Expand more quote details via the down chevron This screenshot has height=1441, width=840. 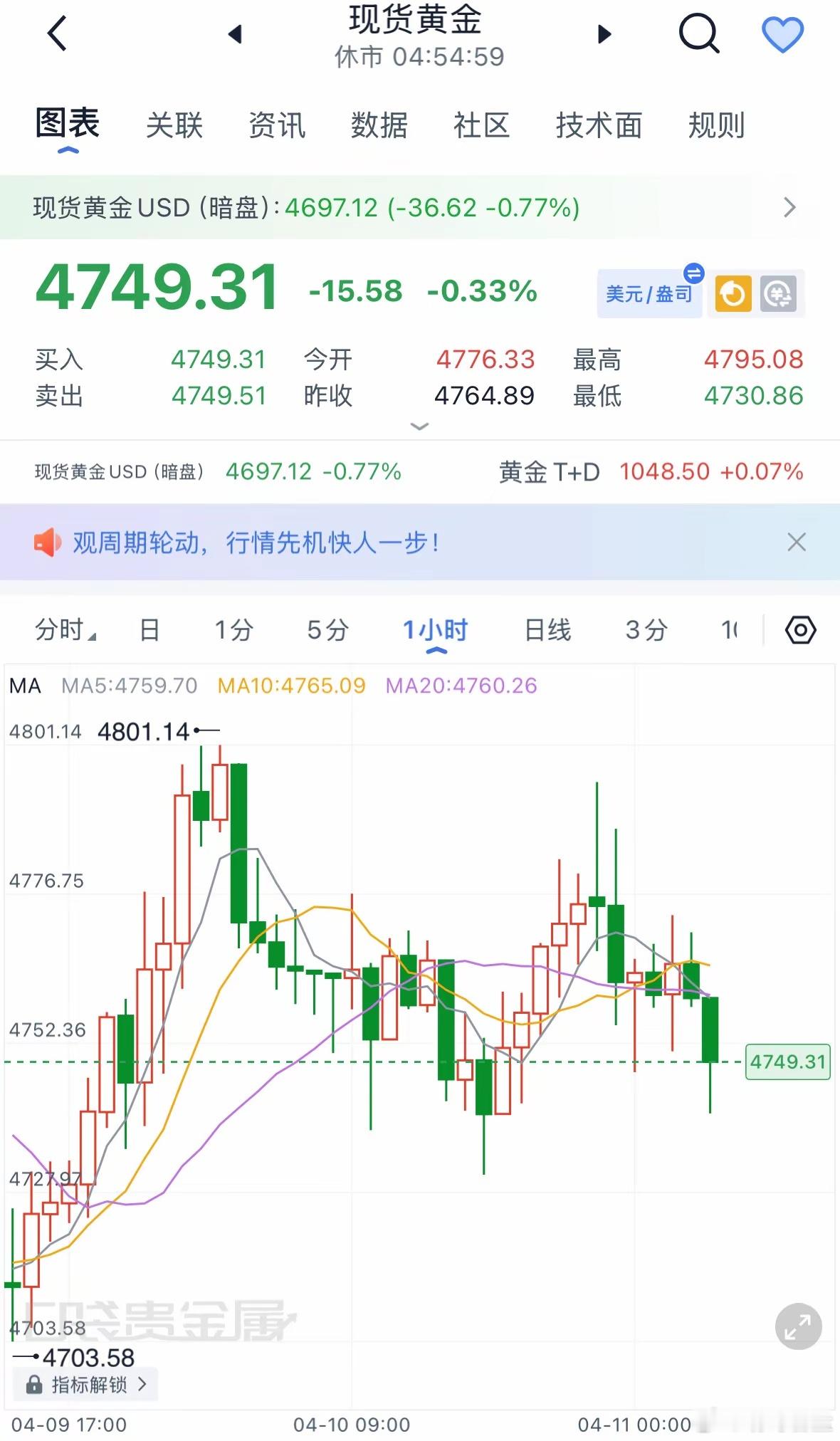click(419, 426)
